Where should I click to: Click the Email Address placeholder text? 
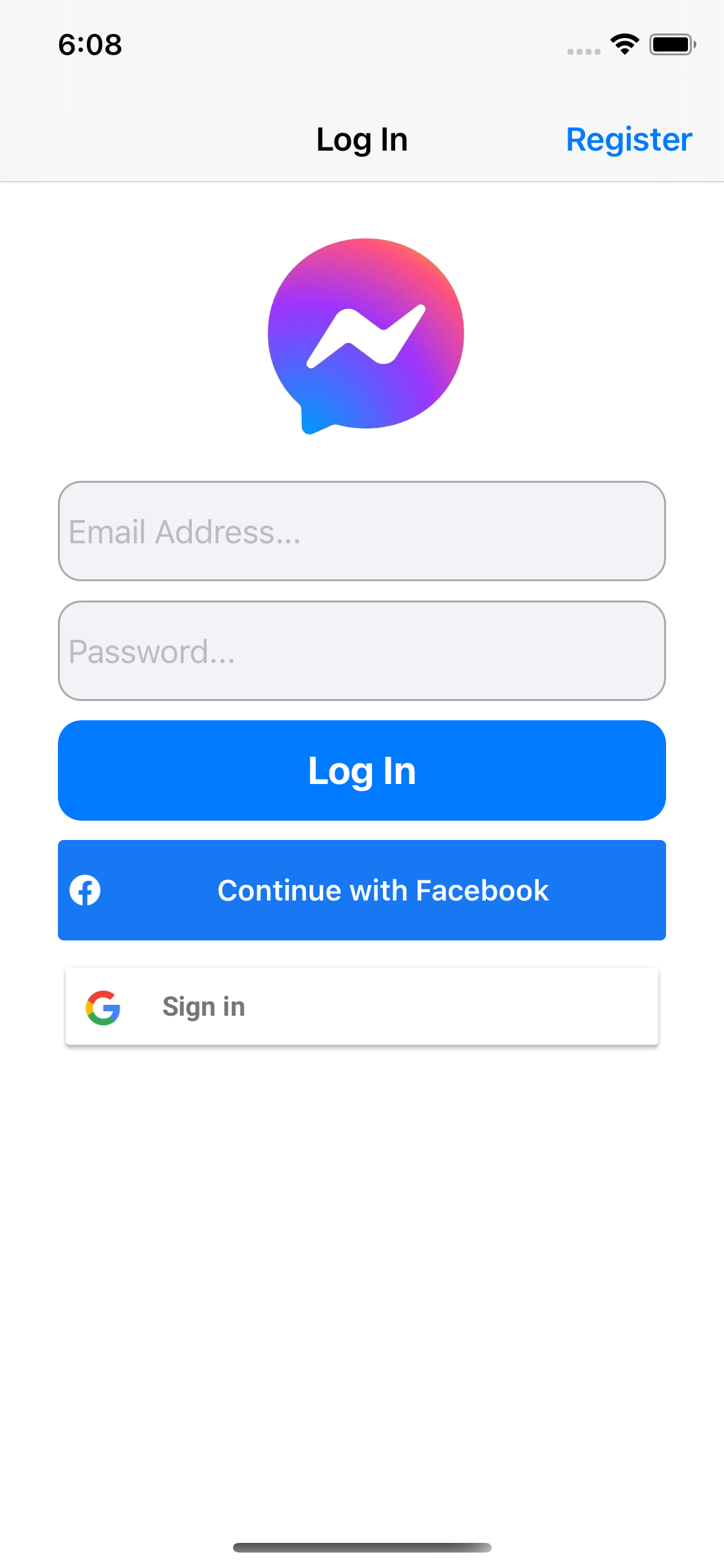[x=185, y=531]
